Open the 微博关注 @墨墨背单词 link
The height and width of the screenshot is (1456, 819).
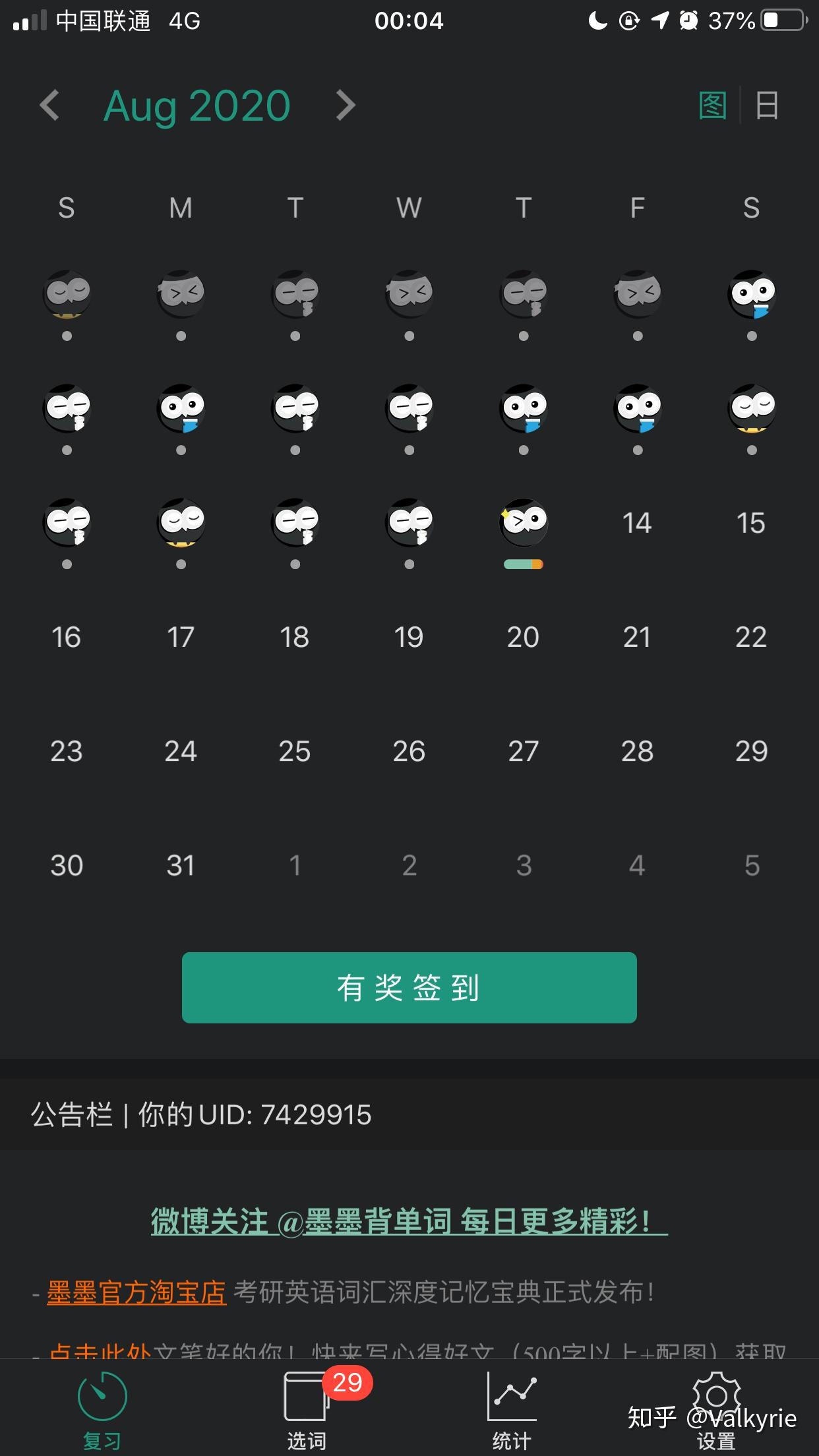tap(409, 1221)
